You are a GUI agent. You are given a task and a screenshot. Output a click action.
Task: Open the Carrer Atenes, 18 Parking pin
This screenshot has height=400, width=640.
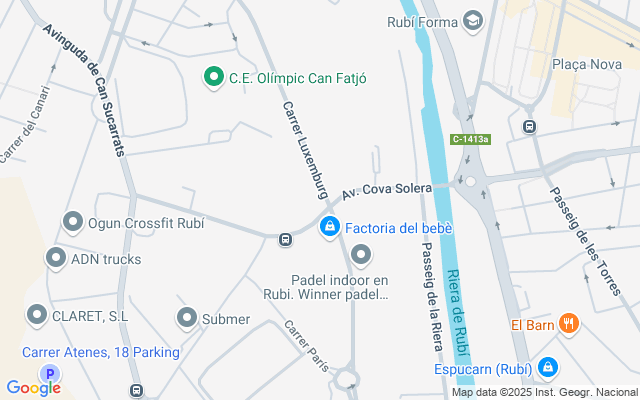(48, 374)
